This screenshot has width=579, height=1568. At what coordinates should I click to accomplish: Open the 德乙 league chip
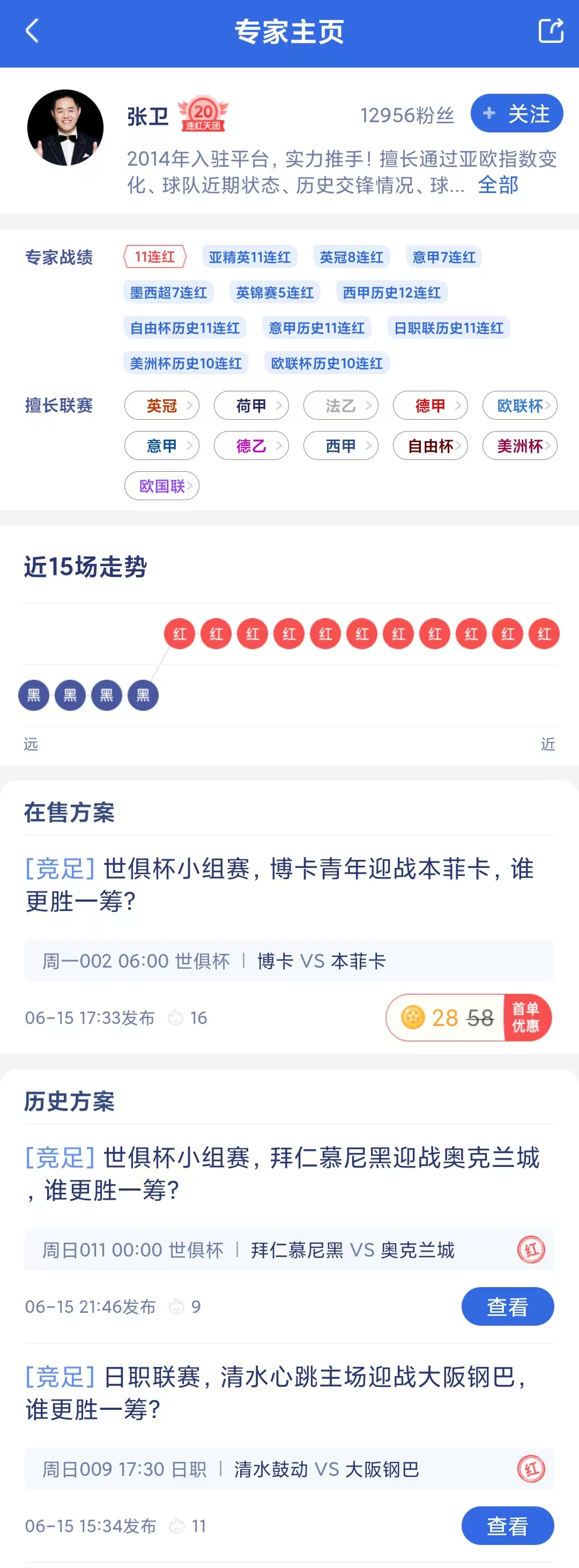click(x=251, y=446)
